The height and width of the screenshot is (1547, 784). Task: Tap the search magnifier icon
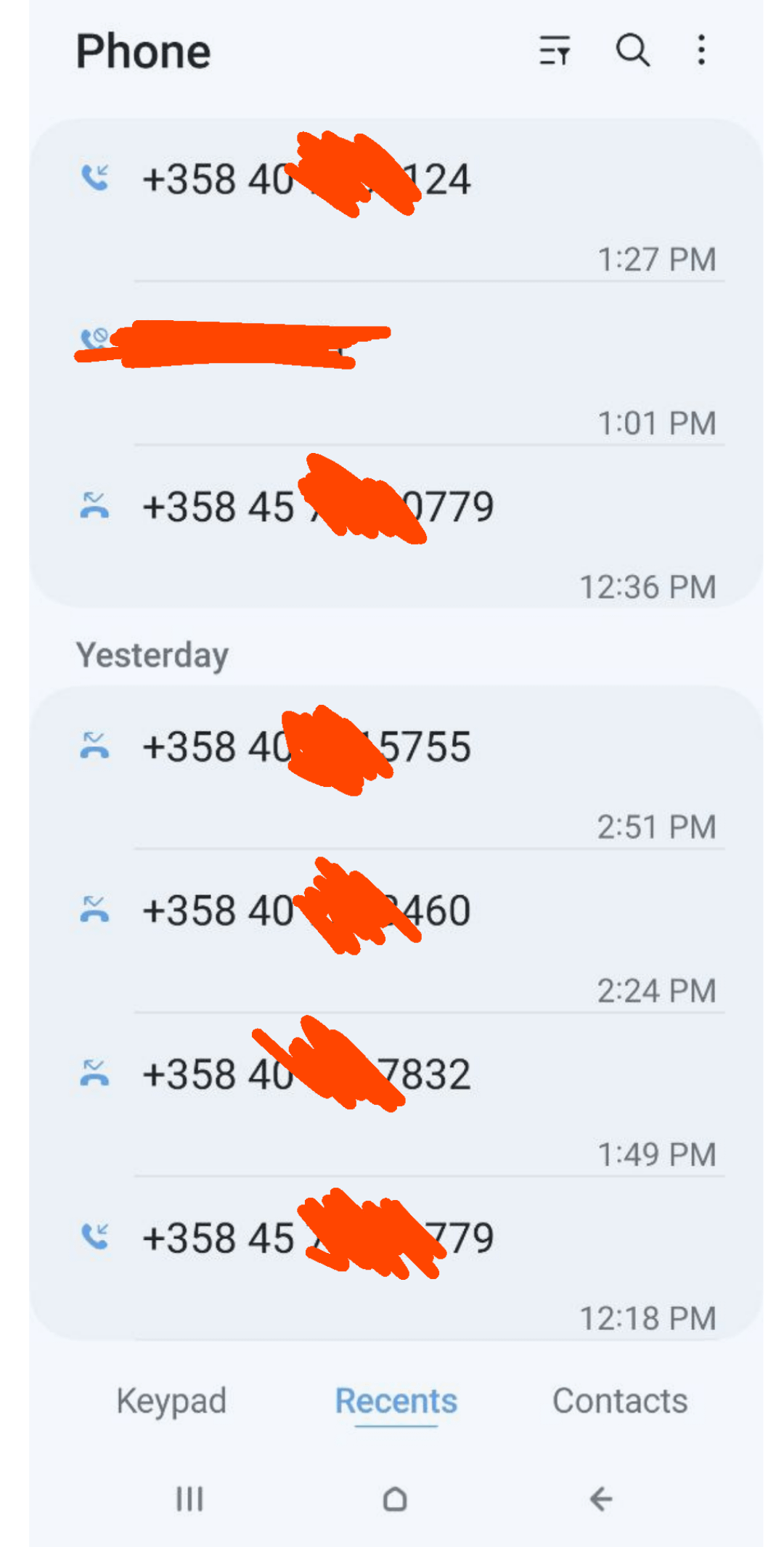coord(632,51)
